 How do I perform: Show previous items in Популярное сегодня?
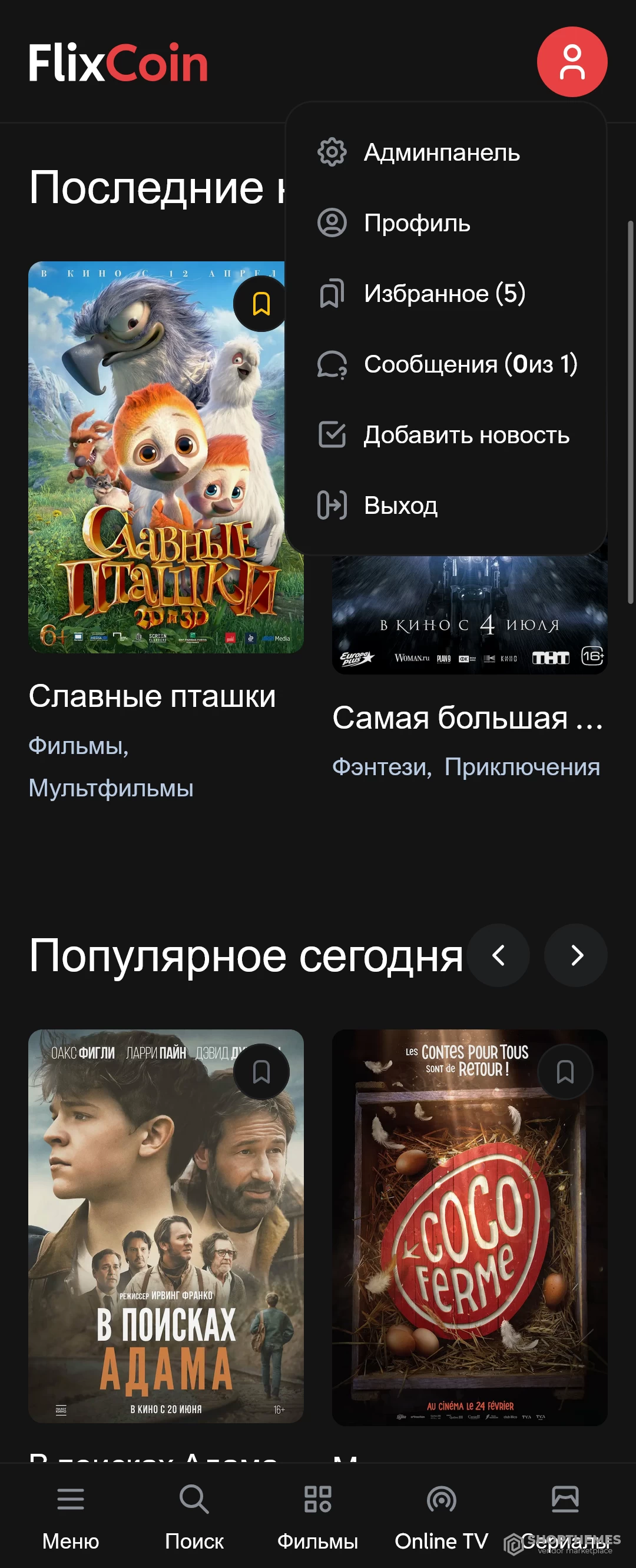point(498,955)
